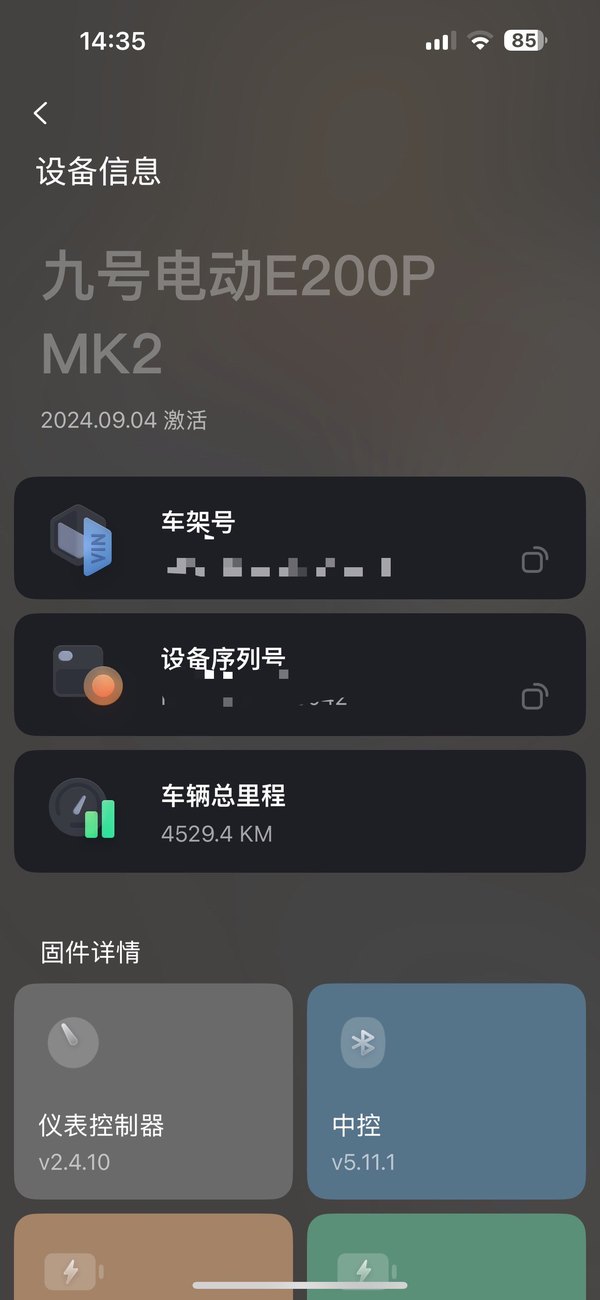Copy the 设备序列号 value
The width and height of the screenshot is (600, 1300).
pos(535,696)
